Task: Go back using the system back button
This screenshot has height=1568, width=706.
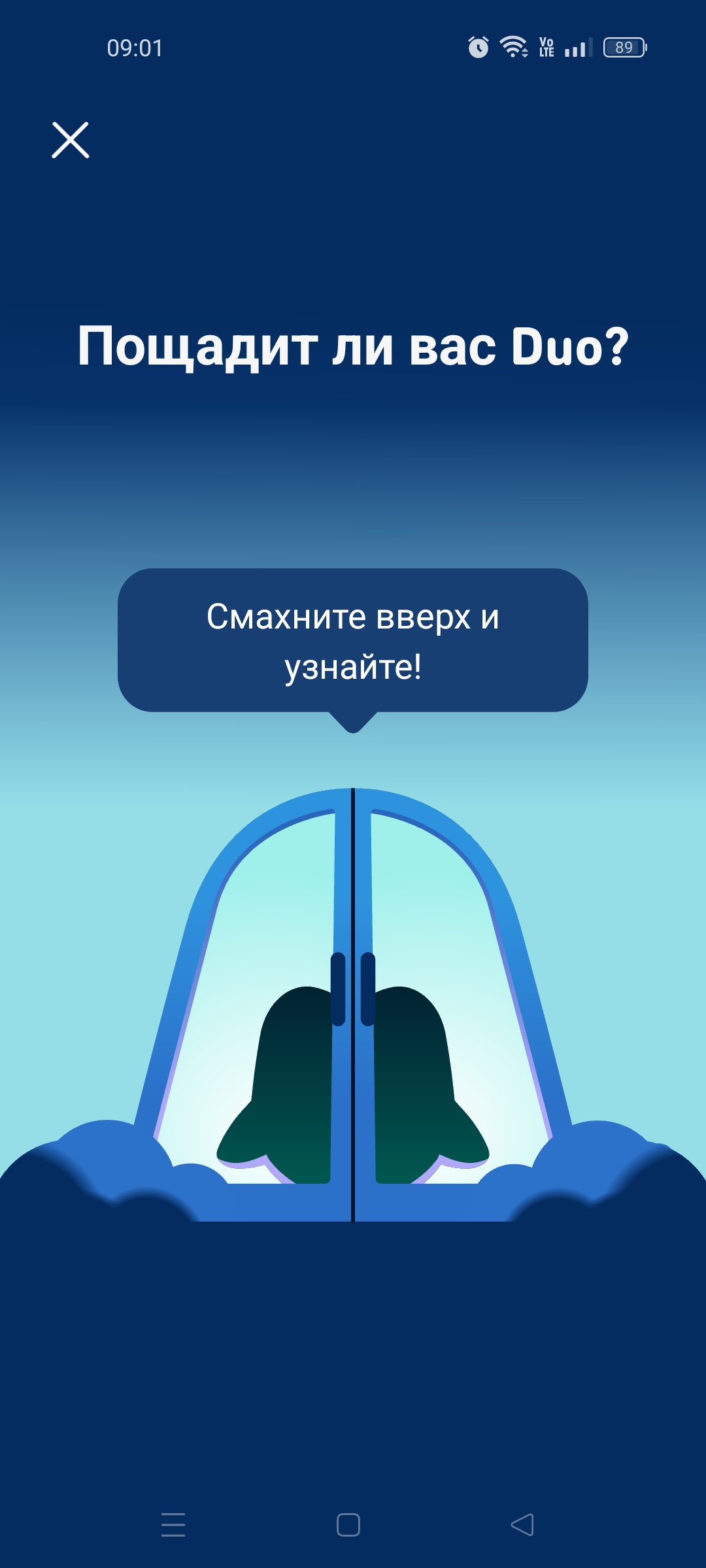Action: coord(522,1525)
